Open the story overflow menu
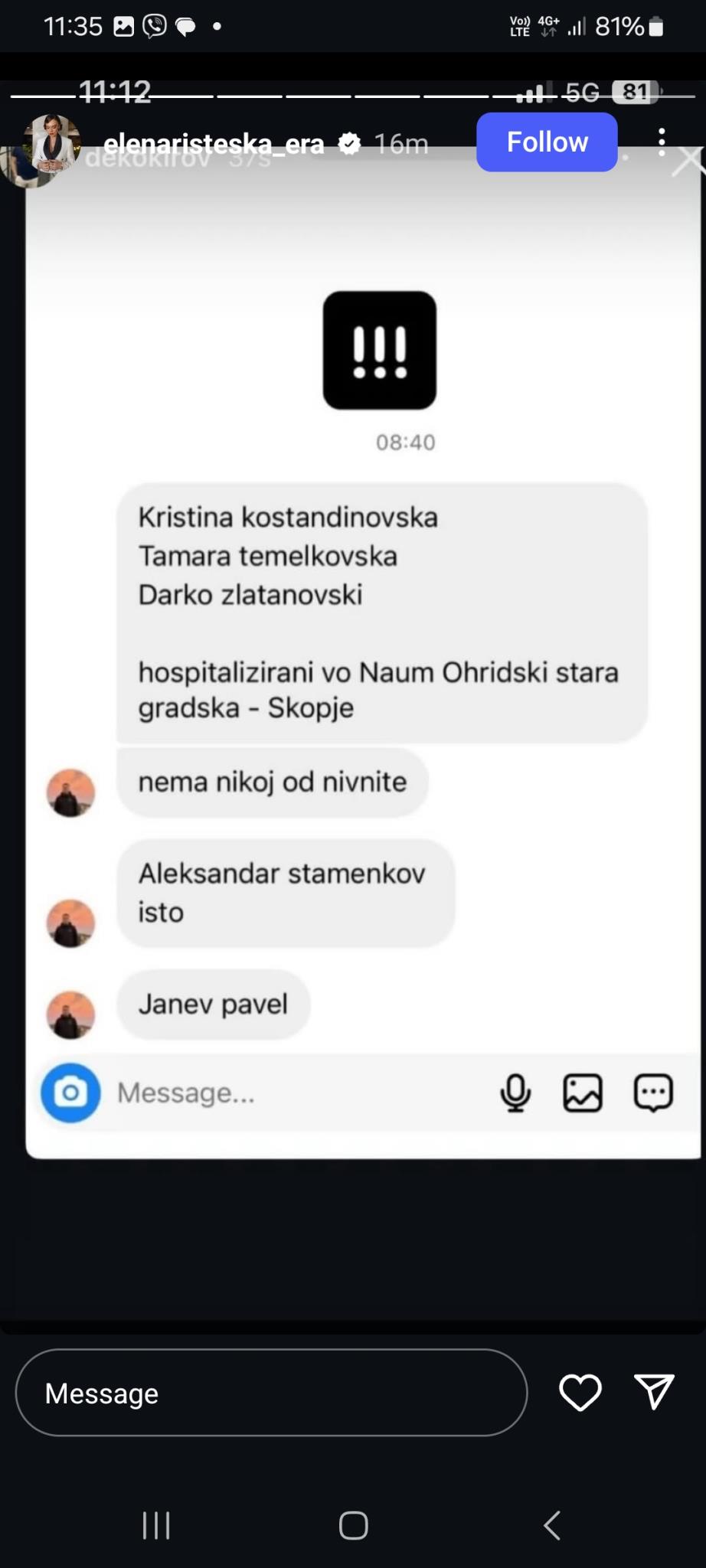The width and height of the screenshot is (706, 1568). point(662,142)
